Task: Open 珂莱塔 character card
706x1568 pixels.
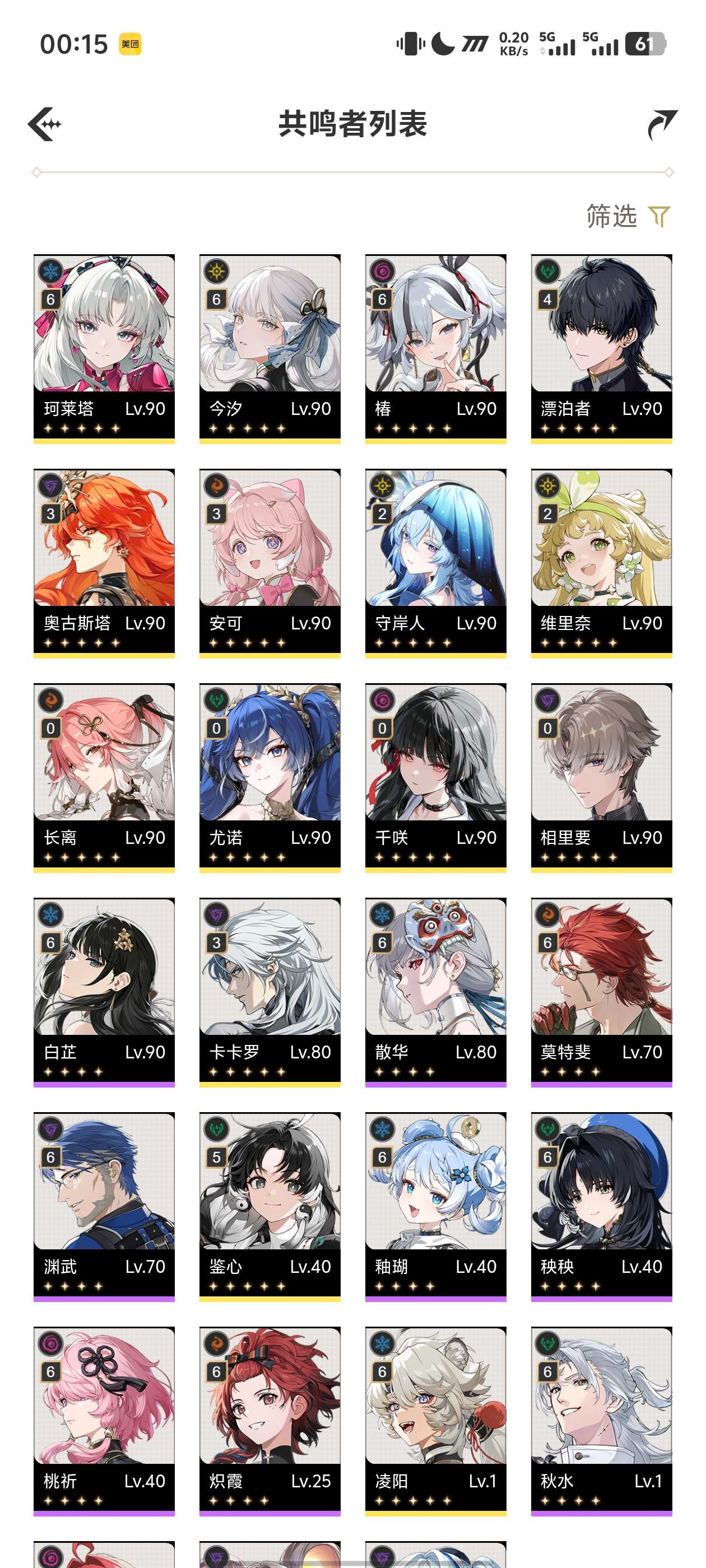Action: 104,349
